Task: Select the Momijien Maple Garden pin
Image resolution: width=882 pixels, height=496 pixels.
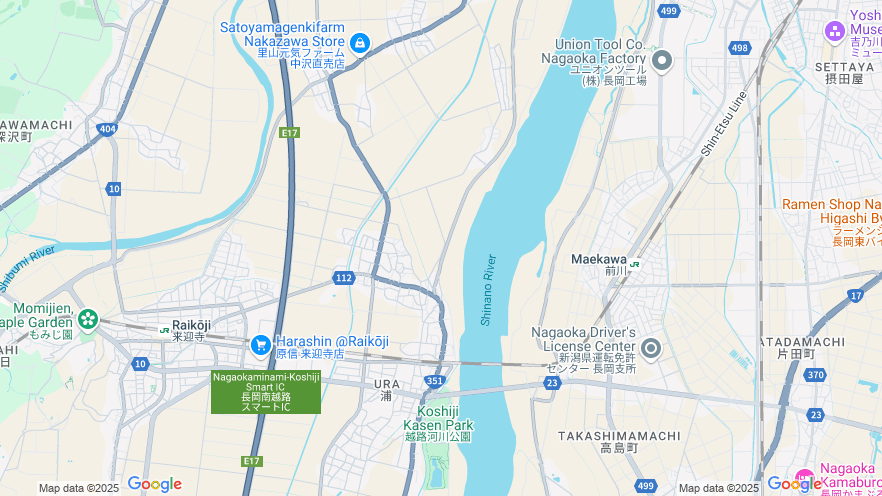Action: 88,319
